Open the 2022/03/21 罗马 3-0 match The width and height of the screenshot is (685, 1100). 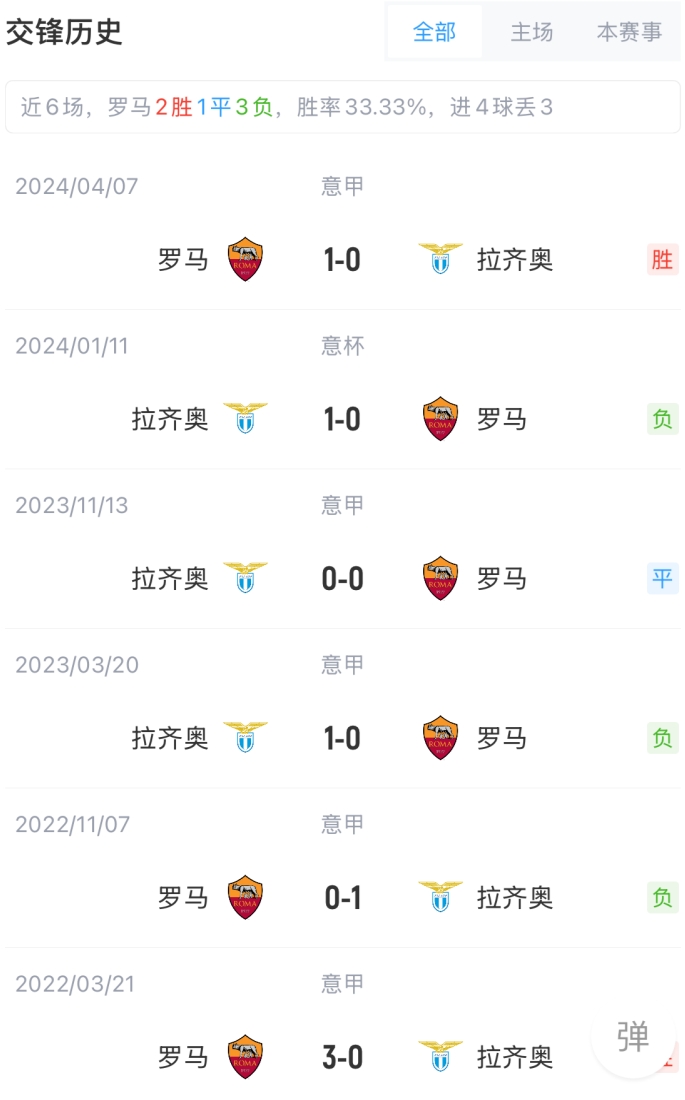[x=342, y=1057]
